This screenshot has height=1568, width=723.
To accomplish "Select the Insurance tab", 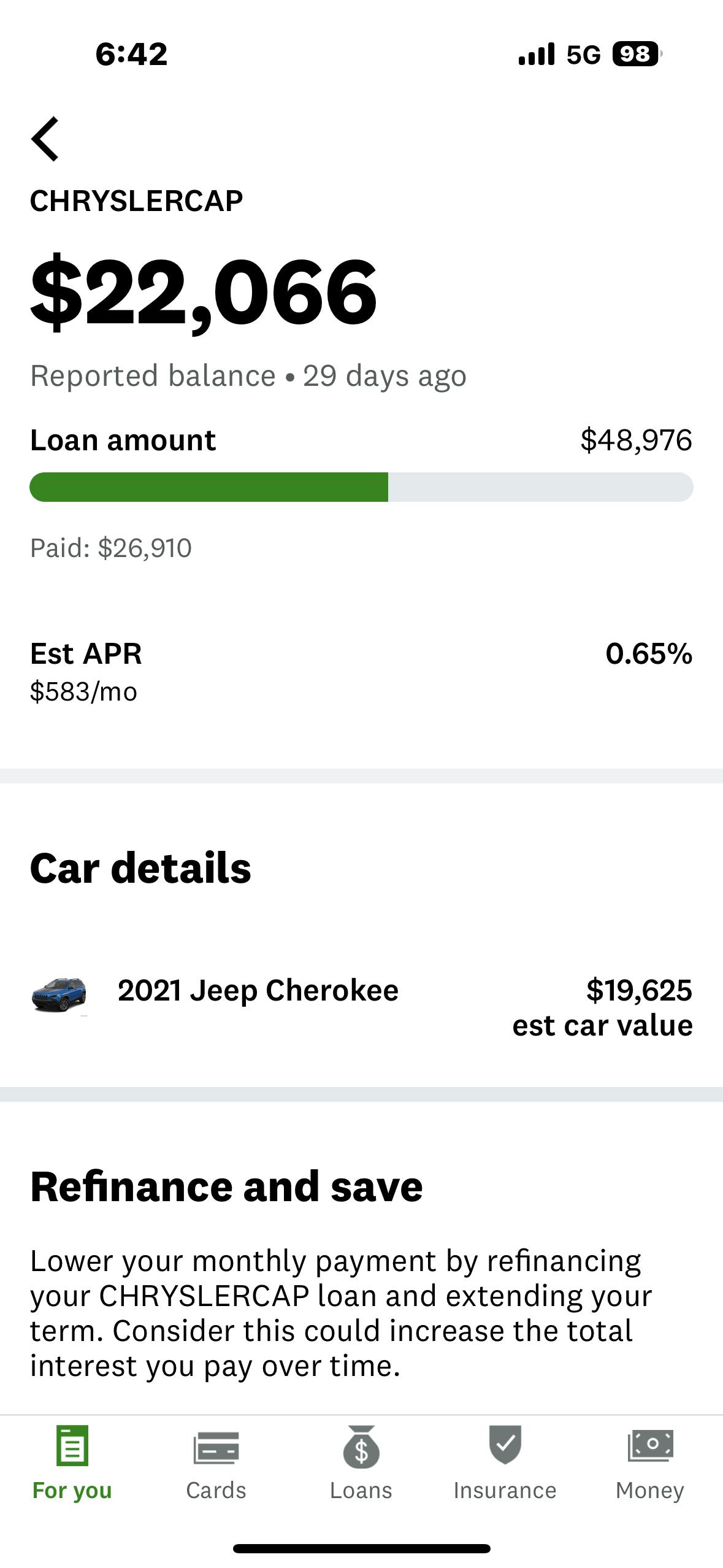I will pyautogui.click(x=505, y=1464).
